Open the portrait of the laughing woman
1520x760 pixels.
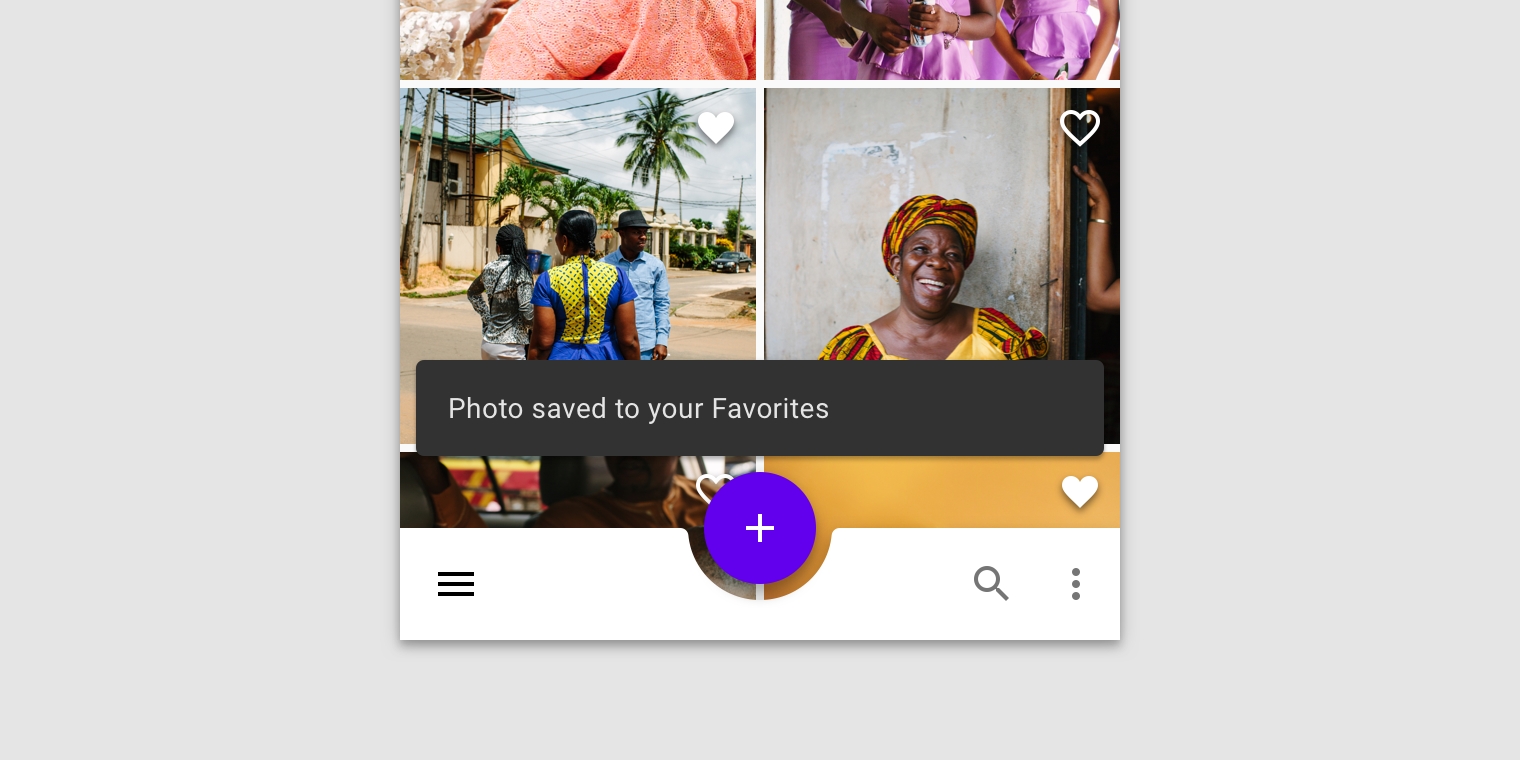(930, 250)
